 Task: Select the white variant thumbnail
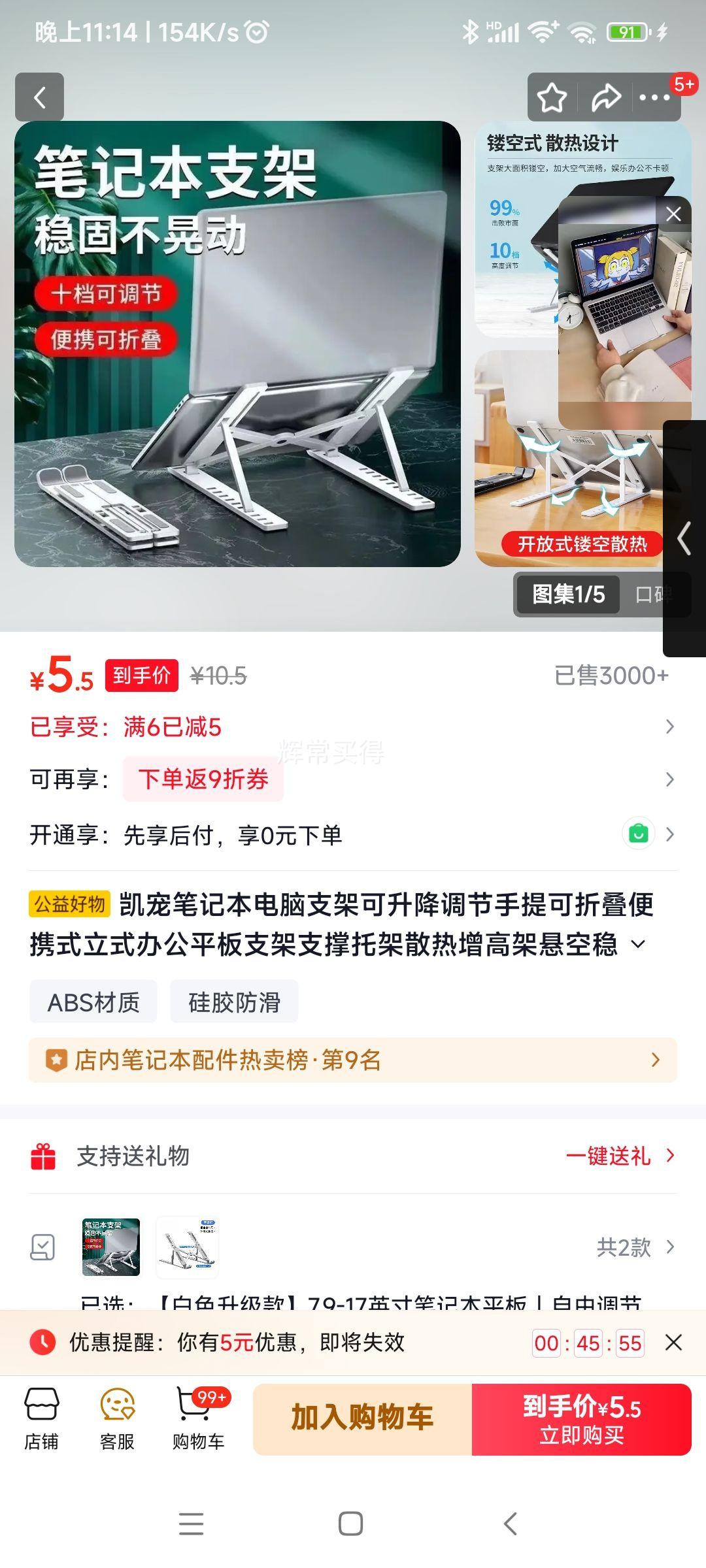click(188, 1247)
